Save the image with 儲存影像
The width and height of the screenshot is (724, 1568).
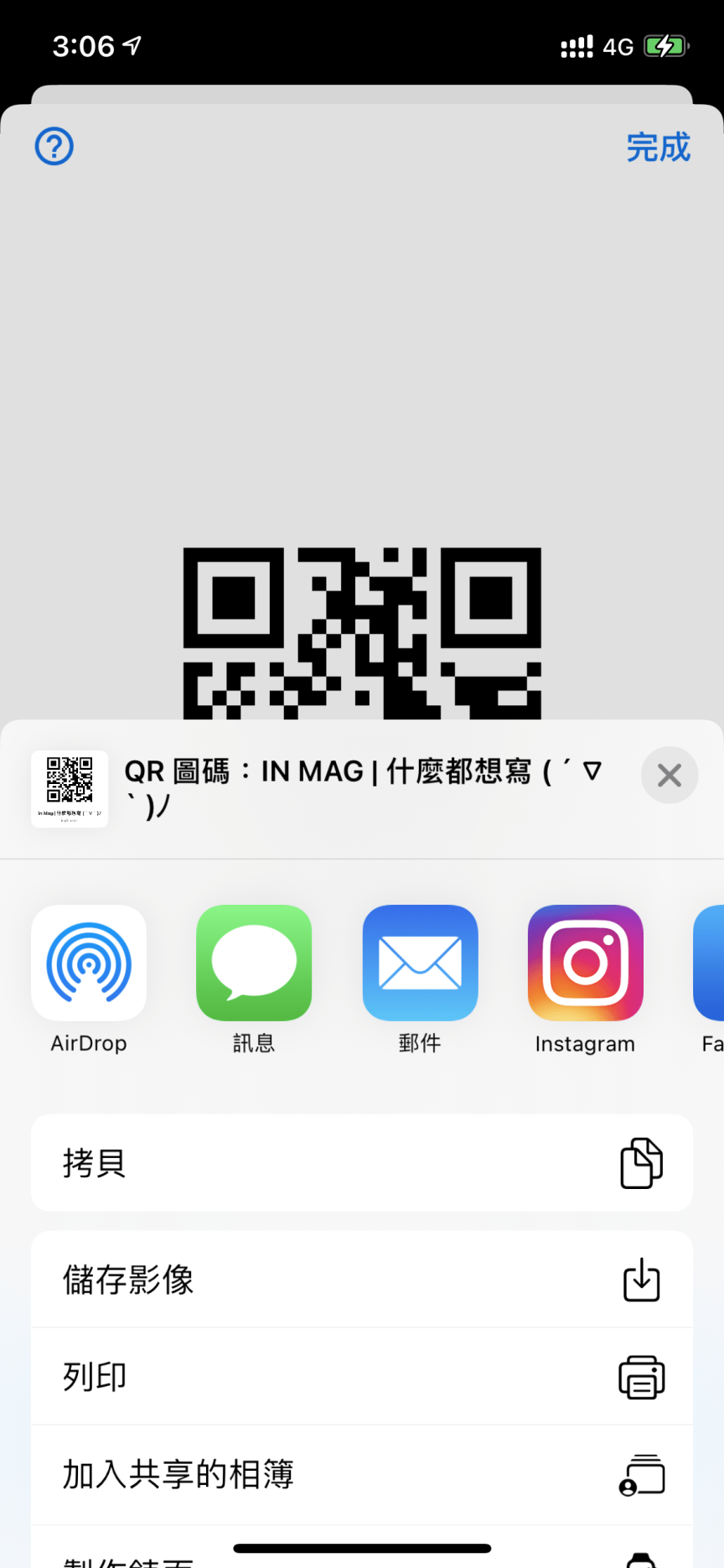pyautogui.click(x=362, y=1280)
